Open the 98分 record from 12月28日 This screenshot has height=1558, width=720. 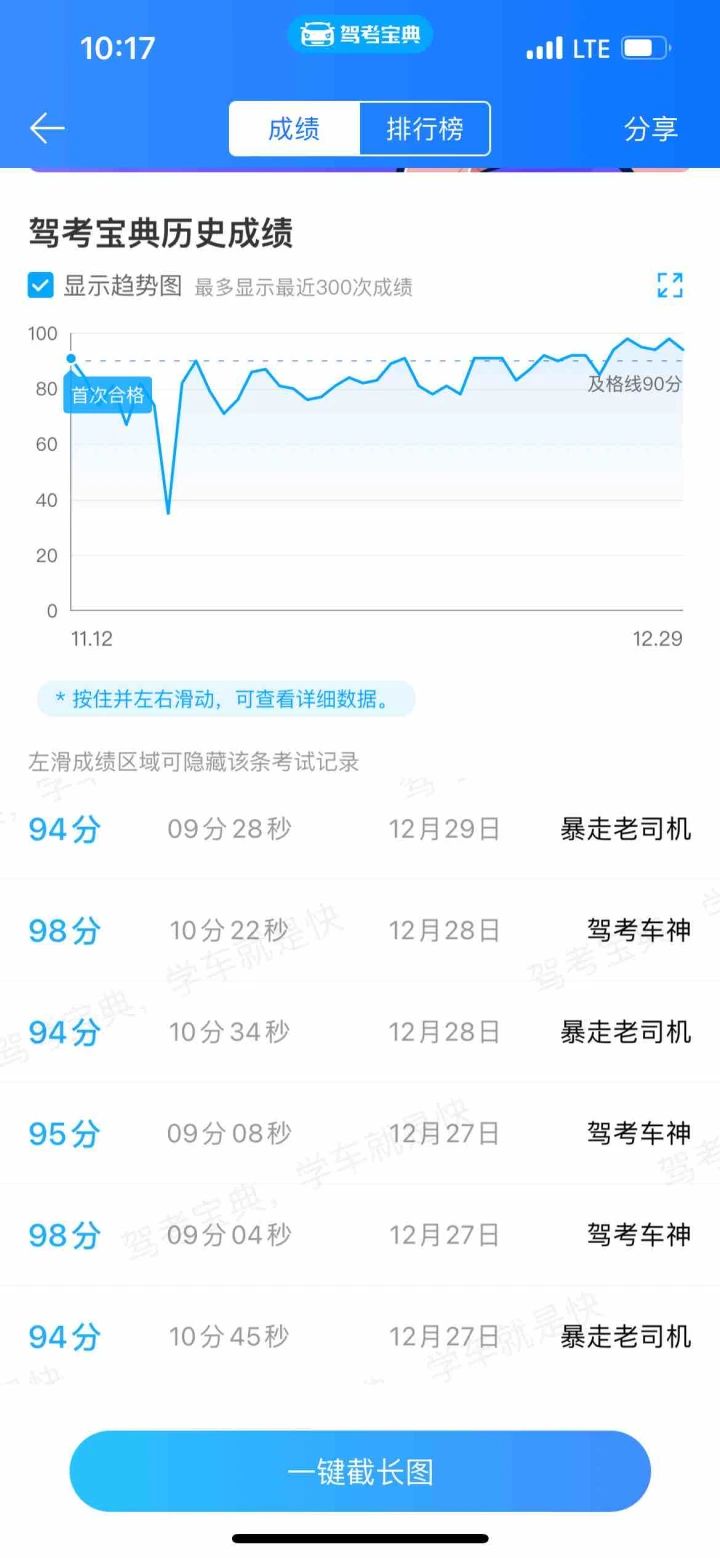[x=360, y=931]
